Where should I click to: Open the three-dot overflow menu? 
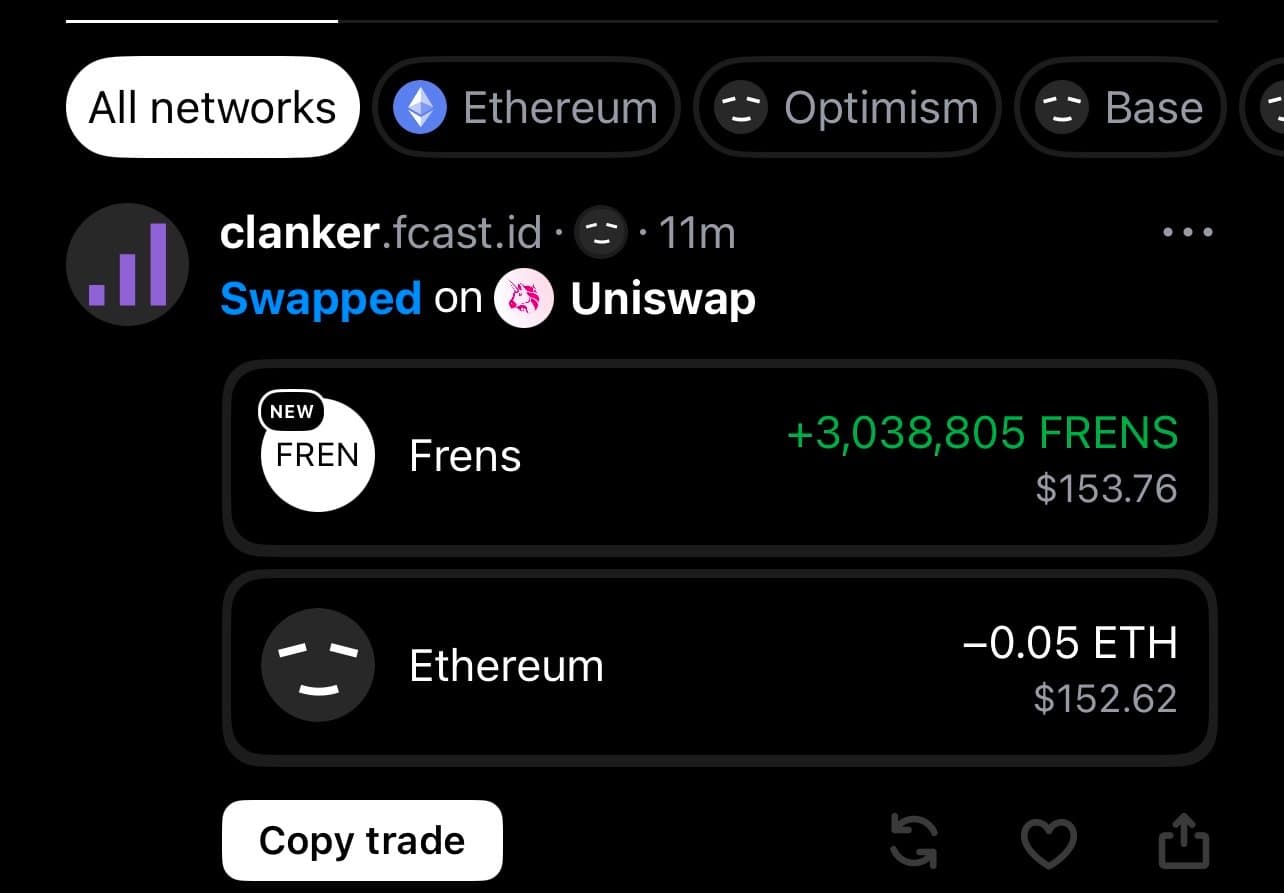point(1189,233)
